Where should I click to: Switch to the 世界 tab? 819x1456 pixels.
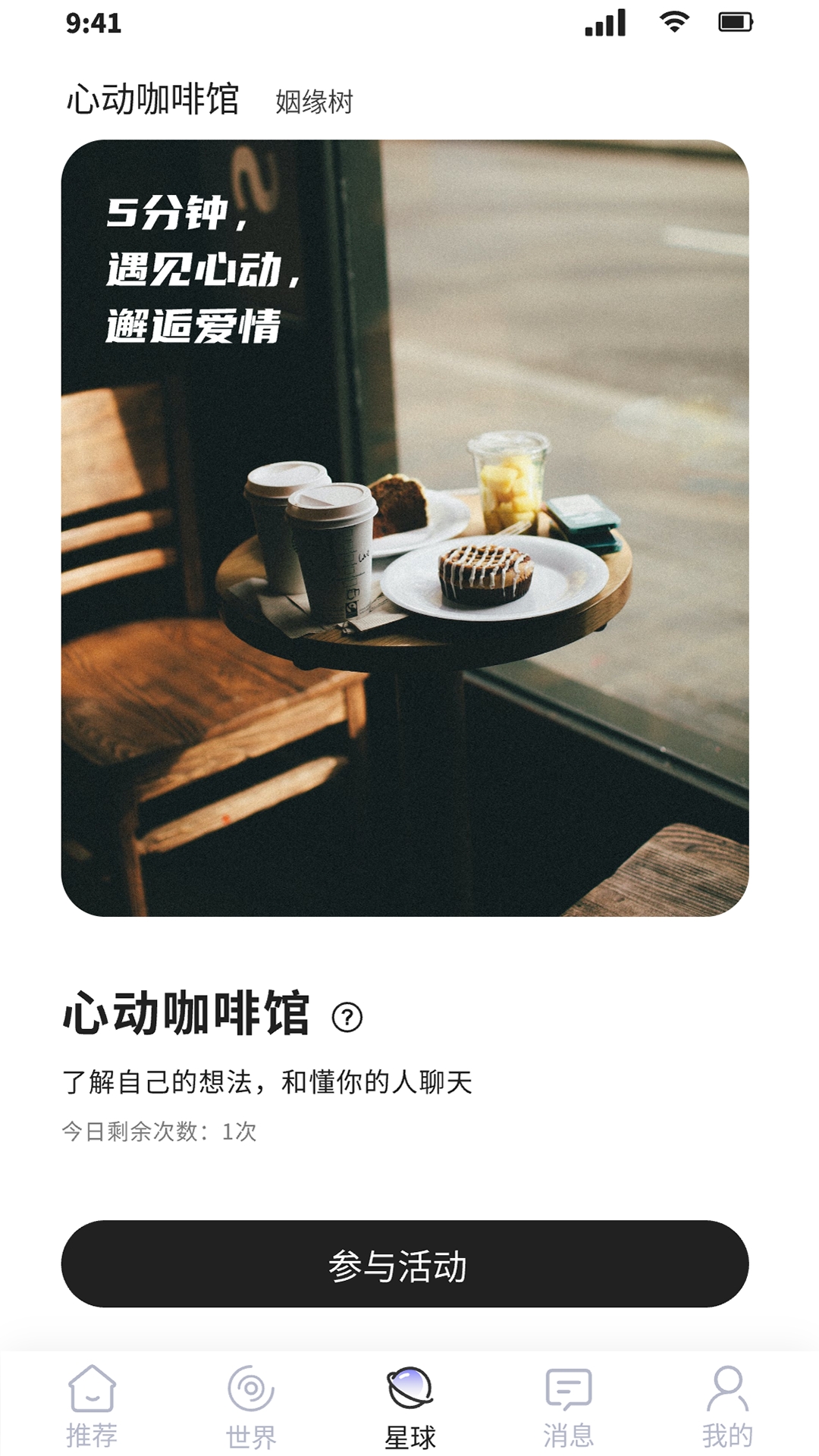tap(251, 1405)
